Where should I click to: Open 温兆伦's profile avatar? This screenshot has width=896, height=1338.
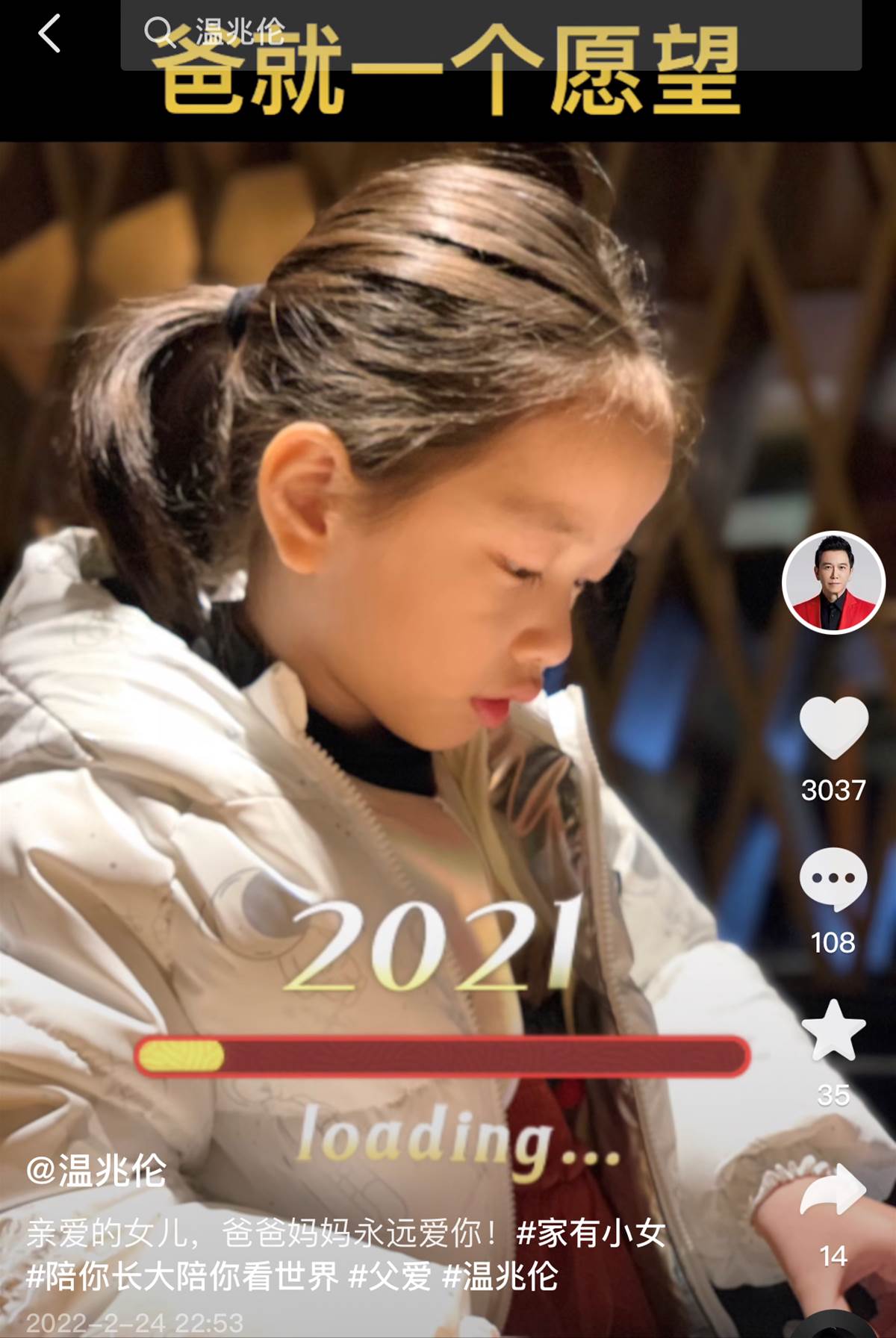pos(833,582)
